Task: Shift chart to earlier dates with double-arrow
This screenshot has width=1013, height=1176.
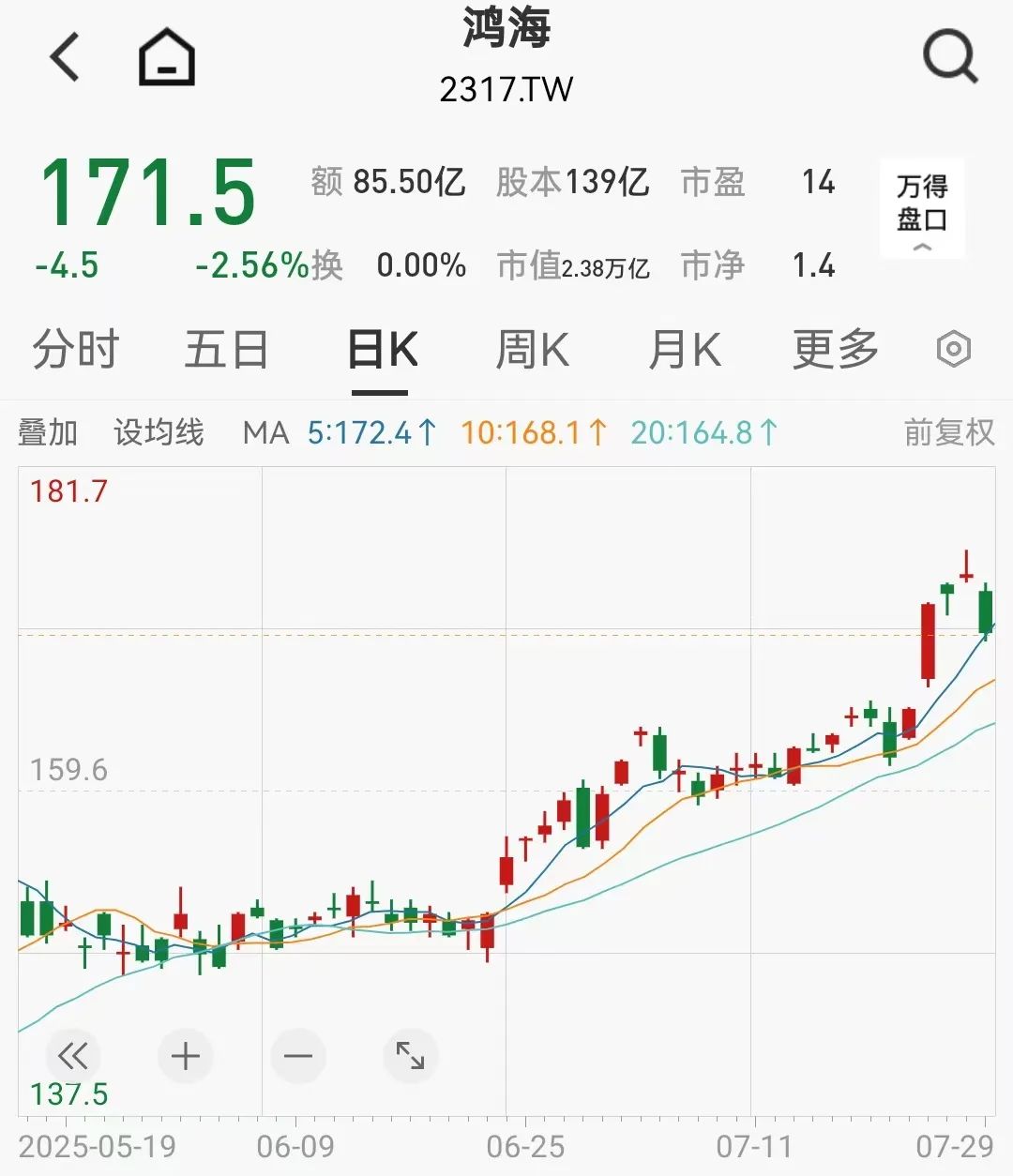Action: (72, 1056)
